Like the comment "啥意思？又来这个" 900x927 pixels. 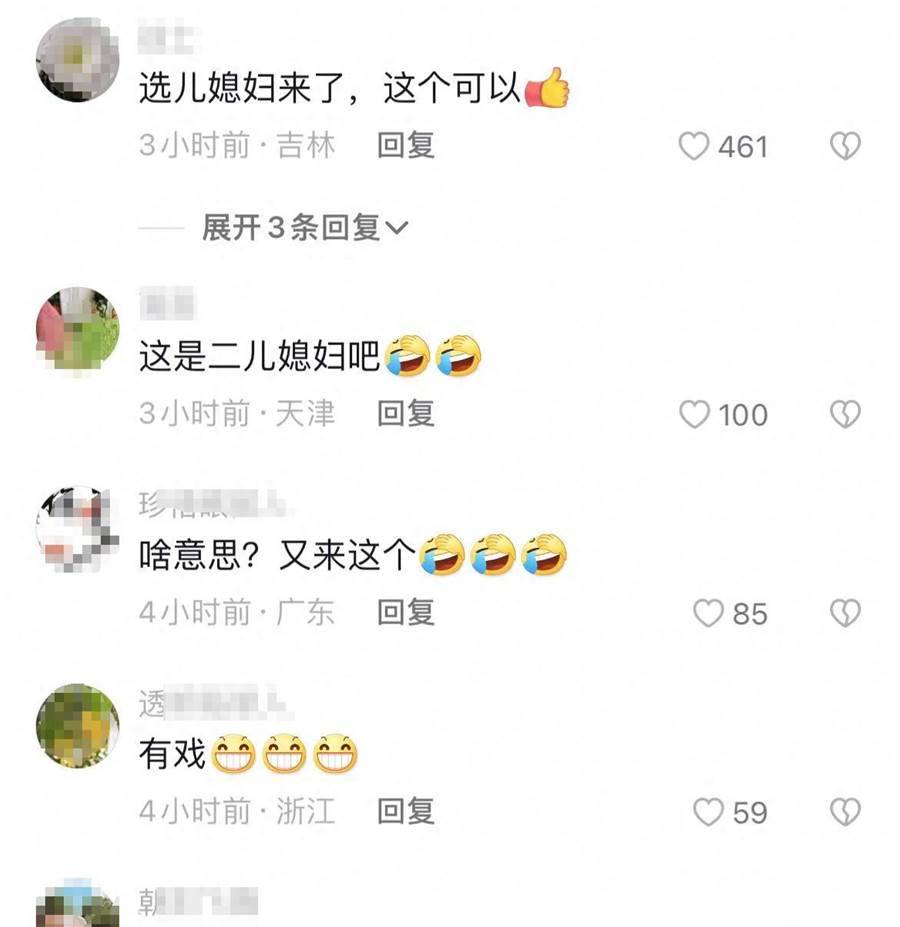(708, 613)
